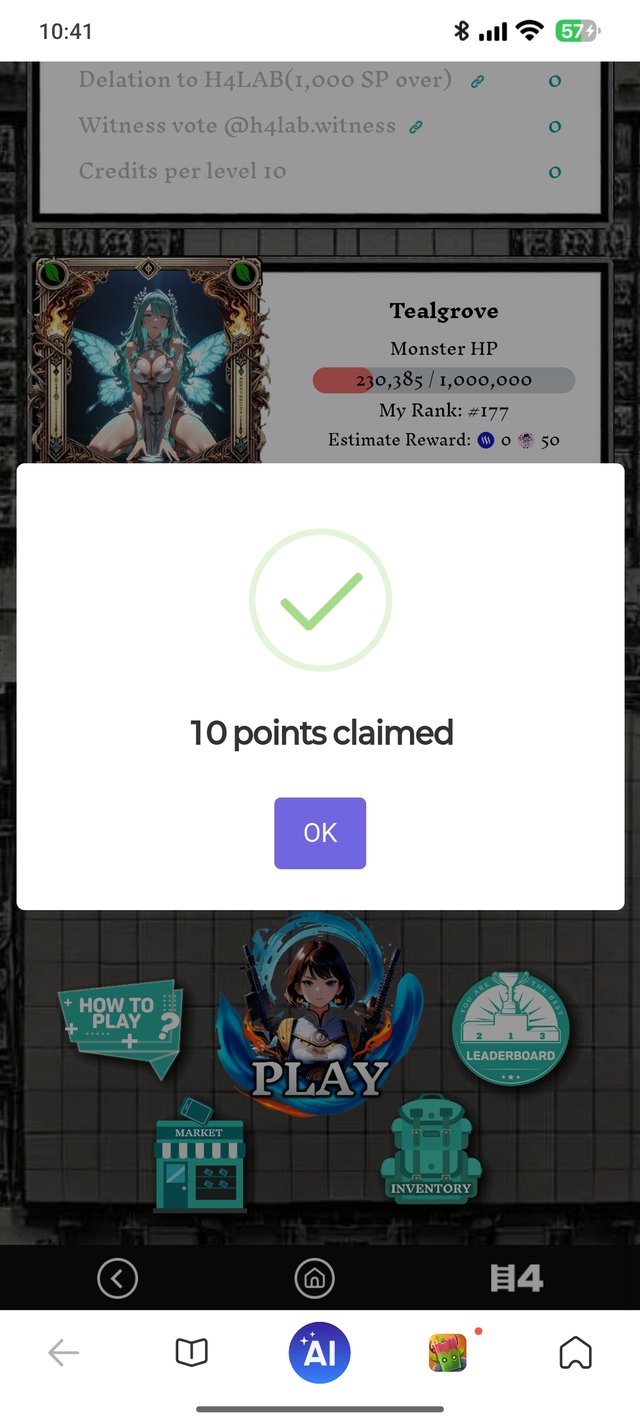Tap the in-page back arrow circle

pos(117,1278)
